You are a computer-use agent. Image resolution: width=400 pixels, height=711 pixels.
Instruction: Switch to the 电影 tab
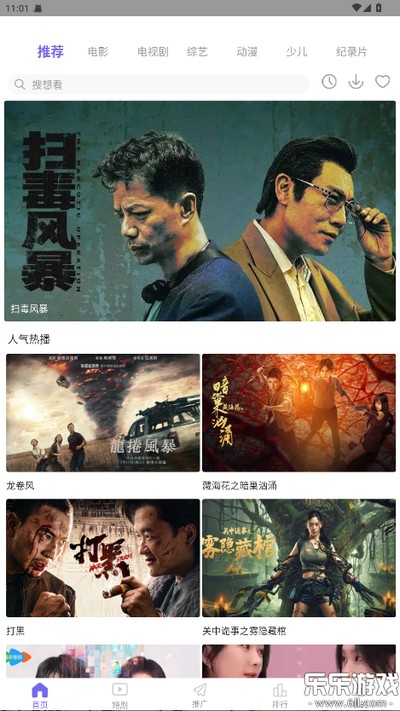point(98,52)
